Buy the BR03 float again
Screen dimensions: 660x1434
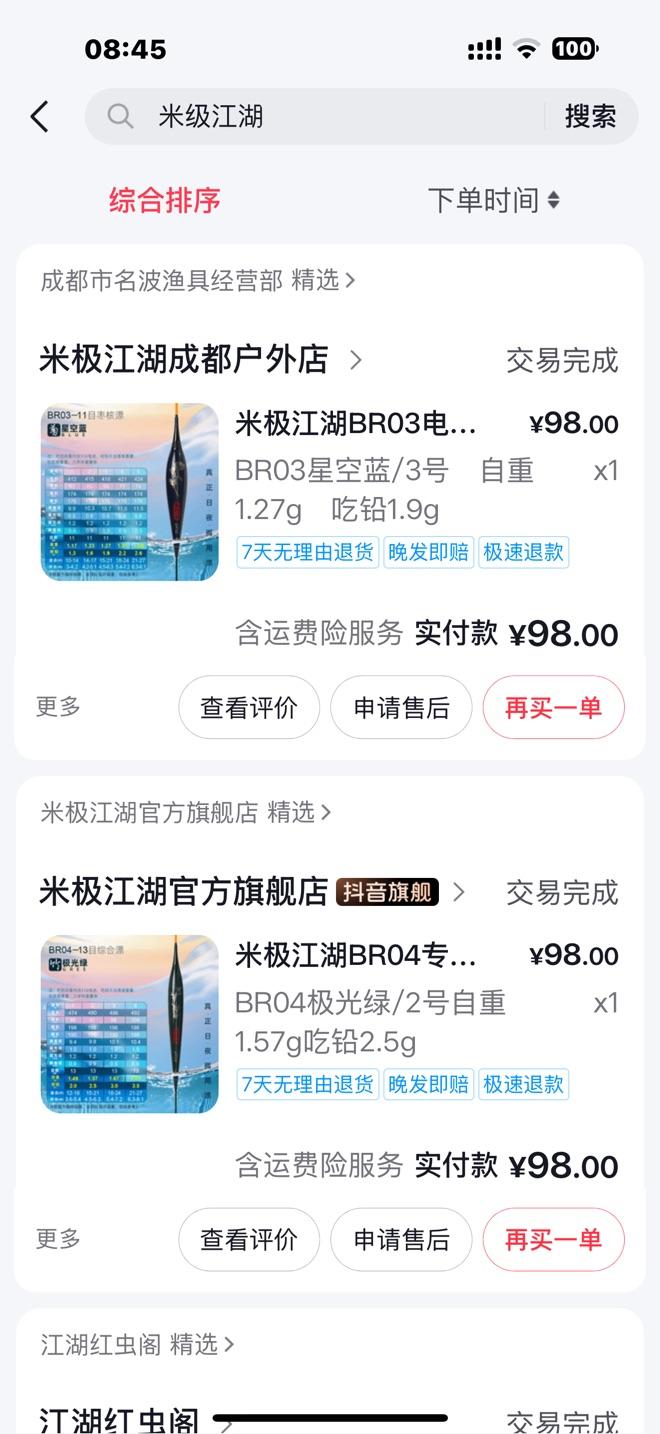pos(553,708)
